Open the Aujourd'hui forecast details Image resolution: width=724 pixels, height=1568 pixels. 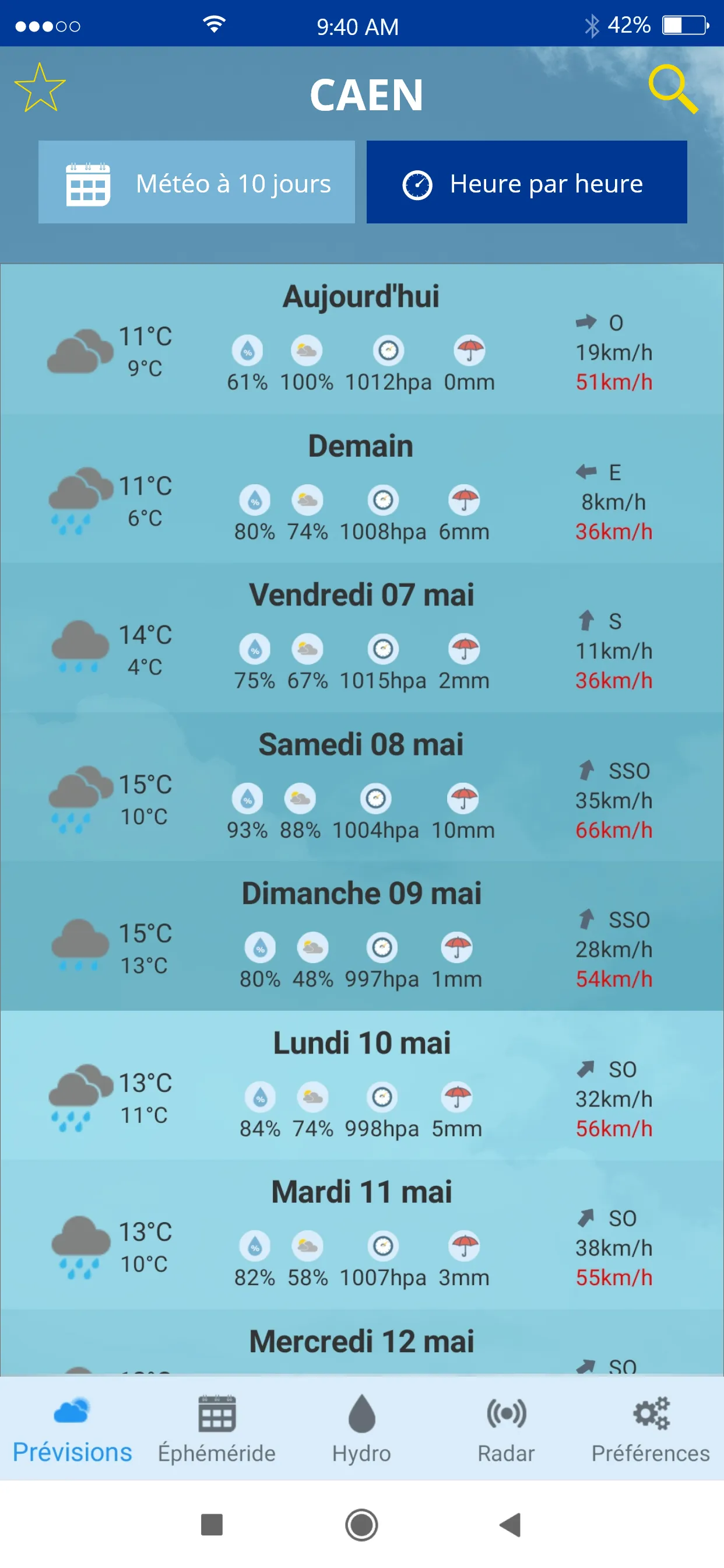point(362,339)
